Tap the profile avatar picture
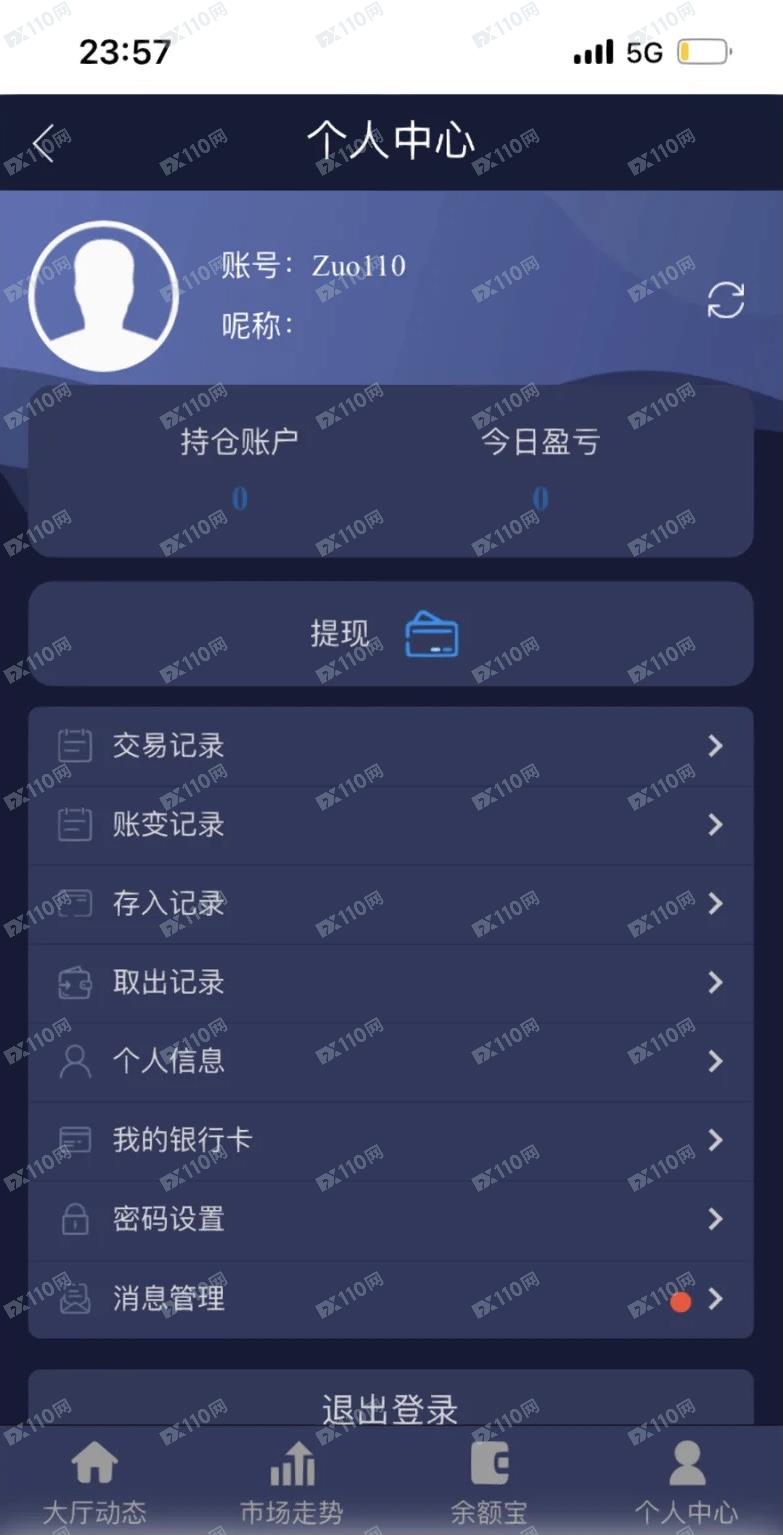783x1535 pixels. tap(104, 296)
